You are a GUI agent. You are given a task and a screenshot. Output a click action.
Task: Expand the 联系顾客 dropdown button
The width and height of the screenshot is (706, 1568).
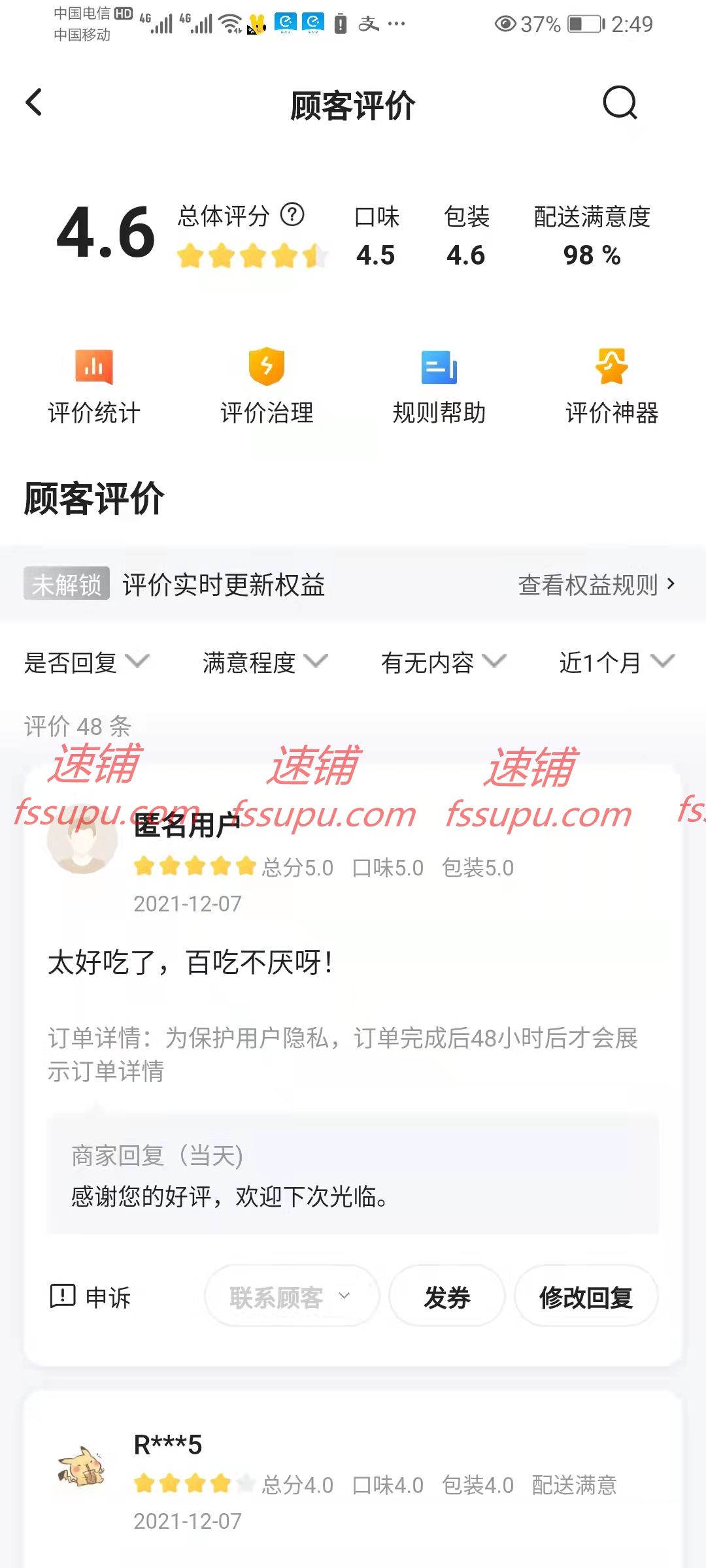coord(292,1297)
